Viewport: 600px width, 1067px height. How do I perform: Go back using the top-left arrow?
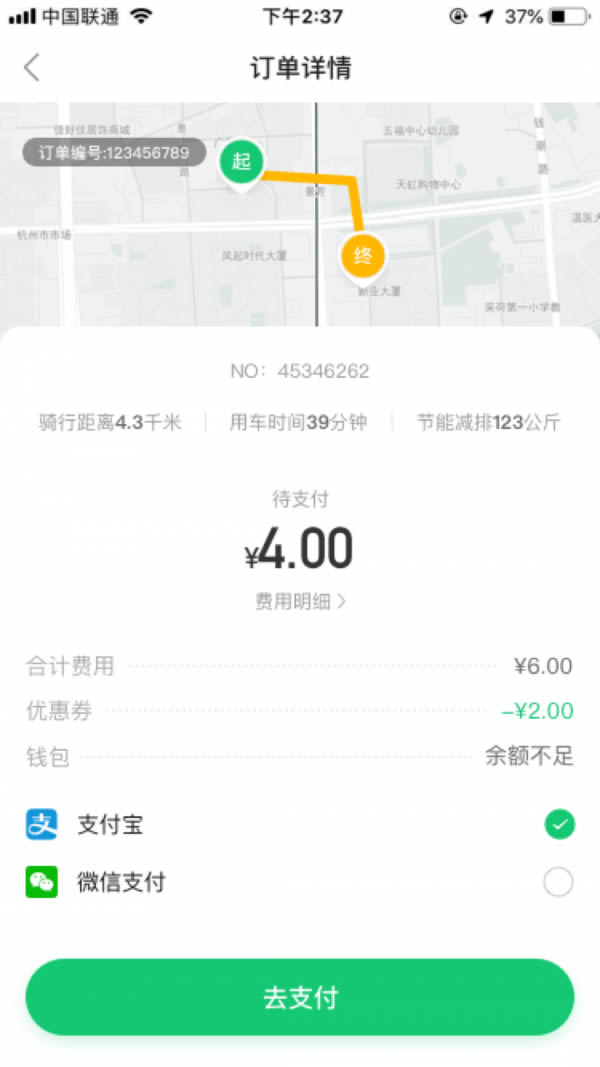[31, 67]
